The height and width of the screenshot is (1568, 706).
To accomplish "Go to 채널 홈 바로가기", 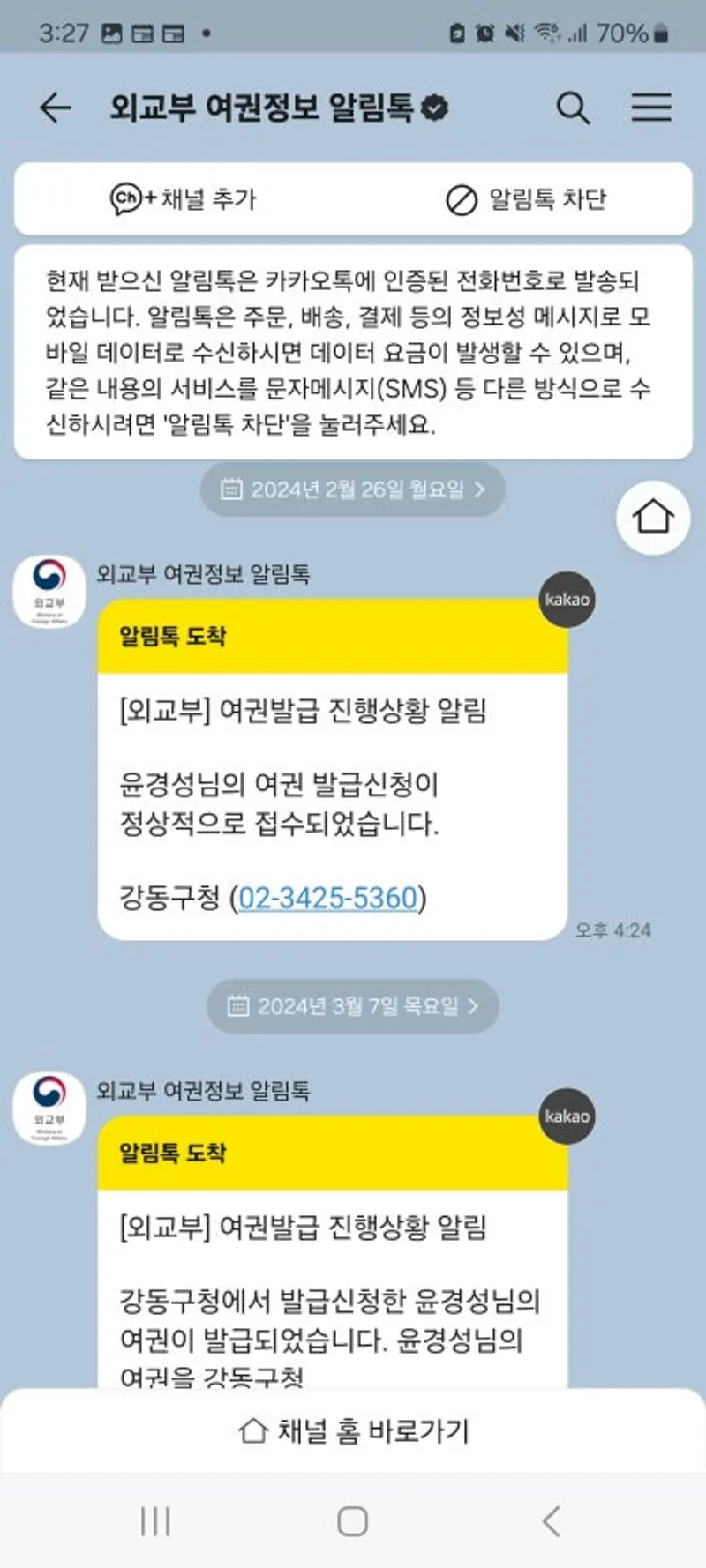I will click(353, 1430).
